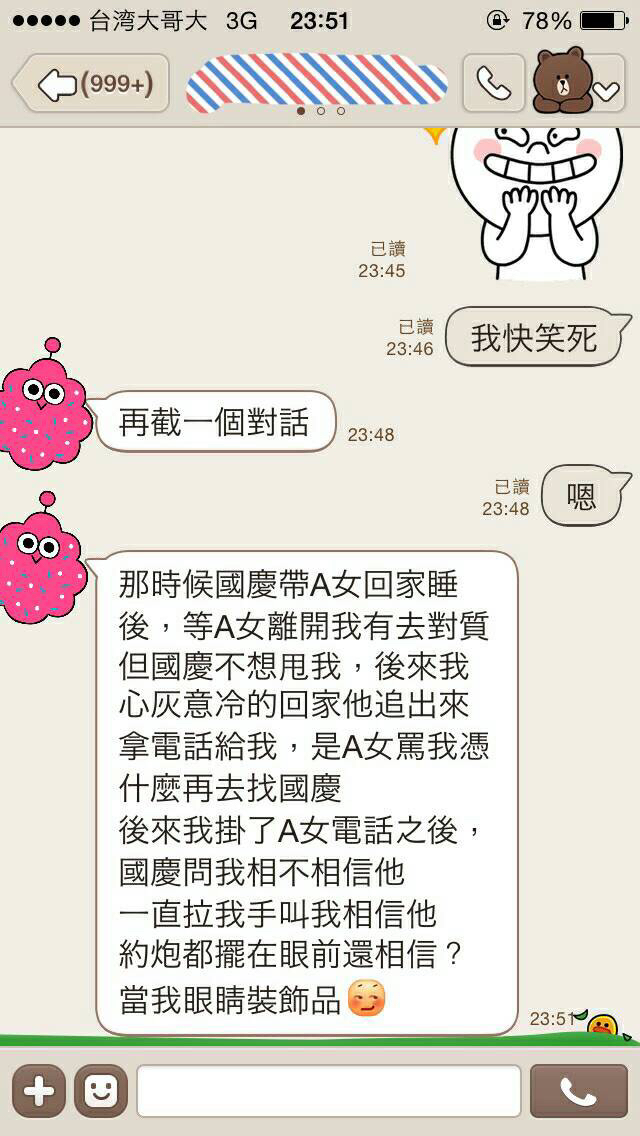Focus the message input field
This screenshot has width=640, height=1136.
[x=329, y=1090]
